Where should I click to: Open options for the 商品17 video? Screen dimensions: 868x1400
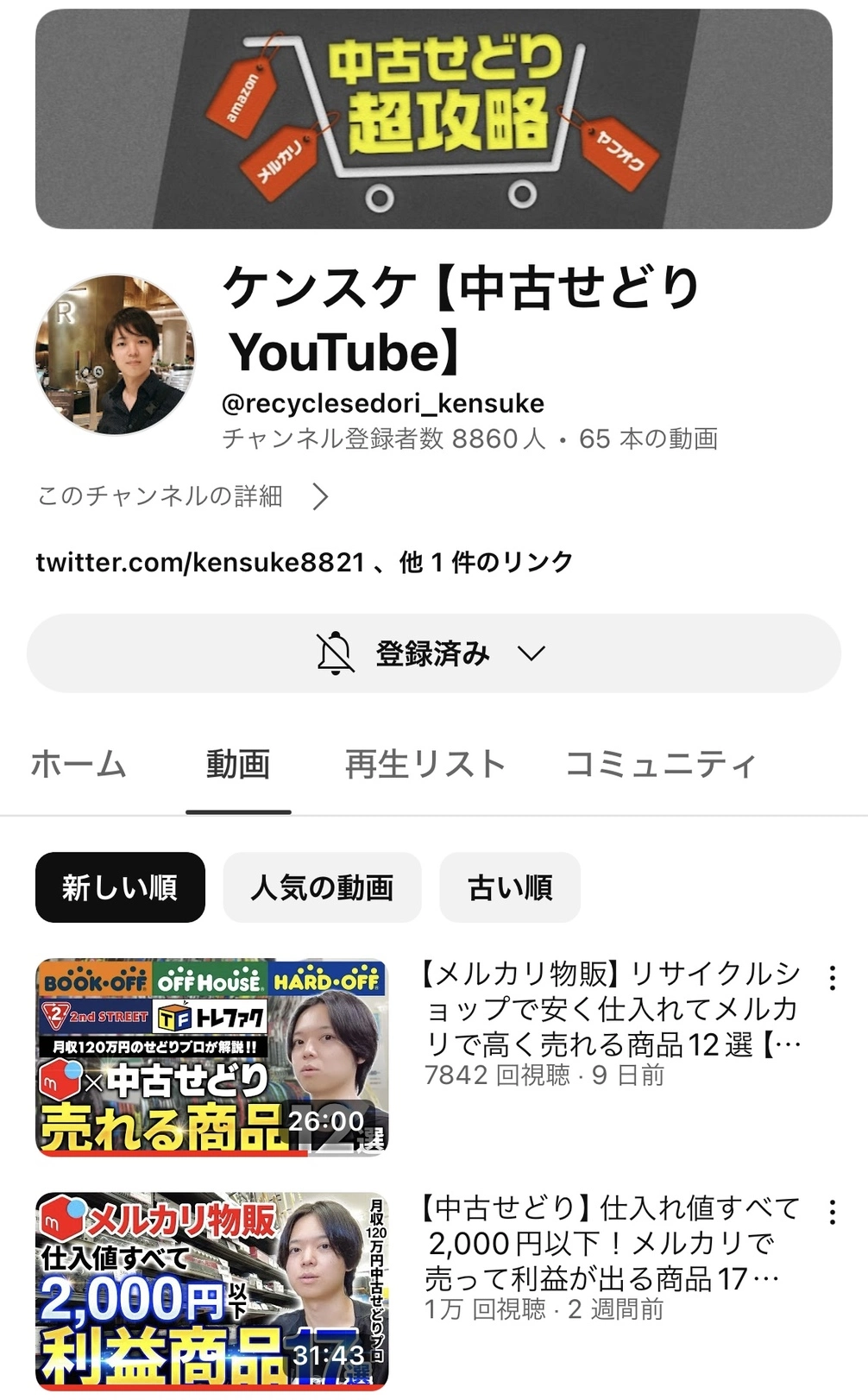coord(832,1212)
